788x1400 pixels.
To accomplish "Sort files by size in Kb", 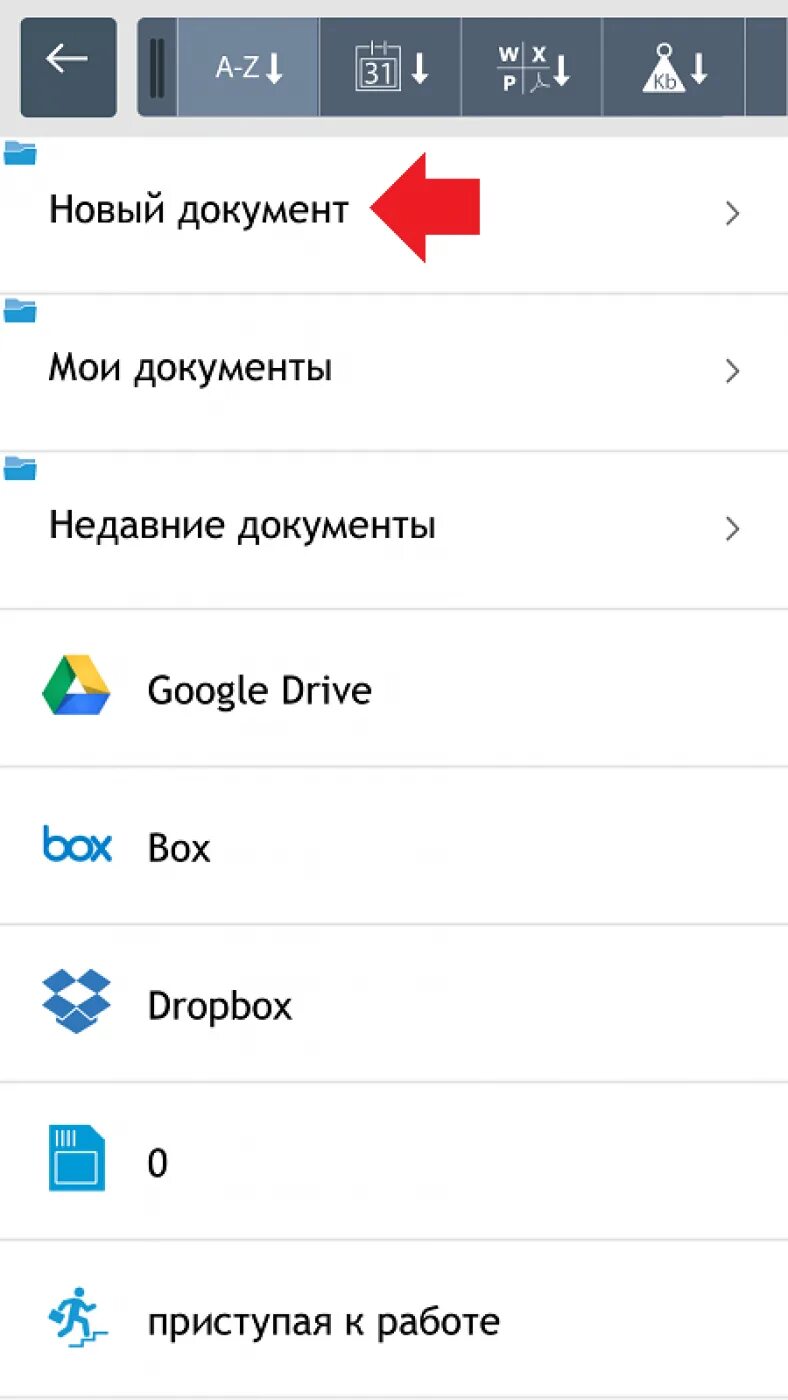I will pos(674,67).
